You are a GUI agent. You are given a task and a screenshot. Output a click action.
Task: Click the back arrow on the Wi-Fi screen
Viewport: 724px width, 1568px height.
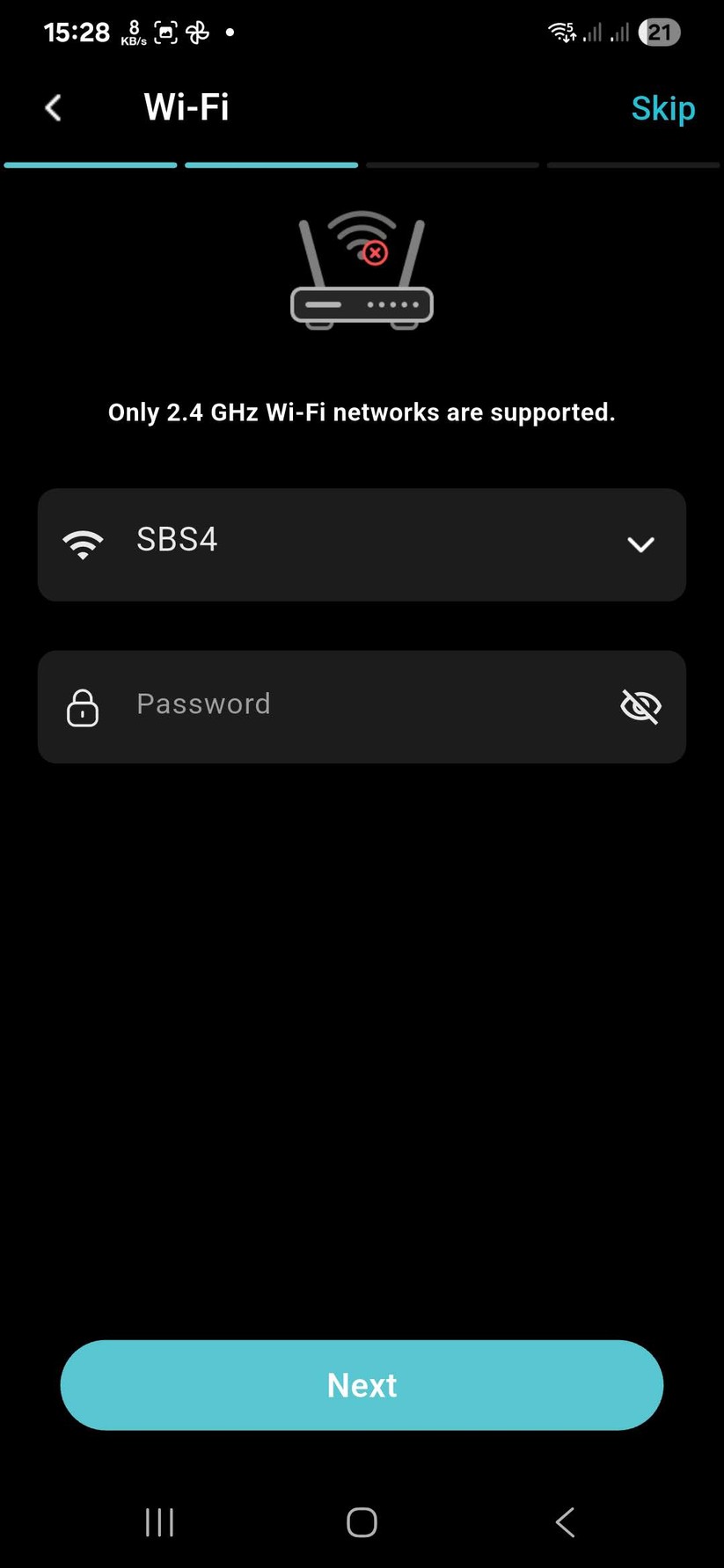pos(52,107)
